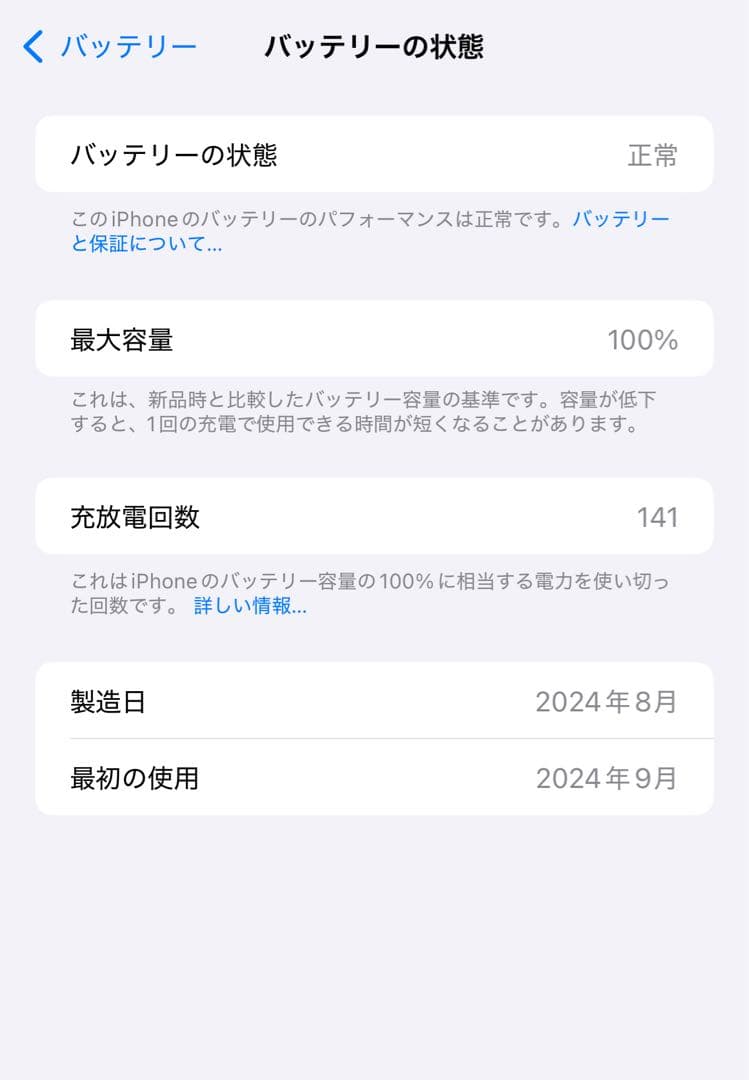Viewport: 749px width, 1080px height.
Task: Tap the capacity description text below 最大容量
Action: coord(374,411)
